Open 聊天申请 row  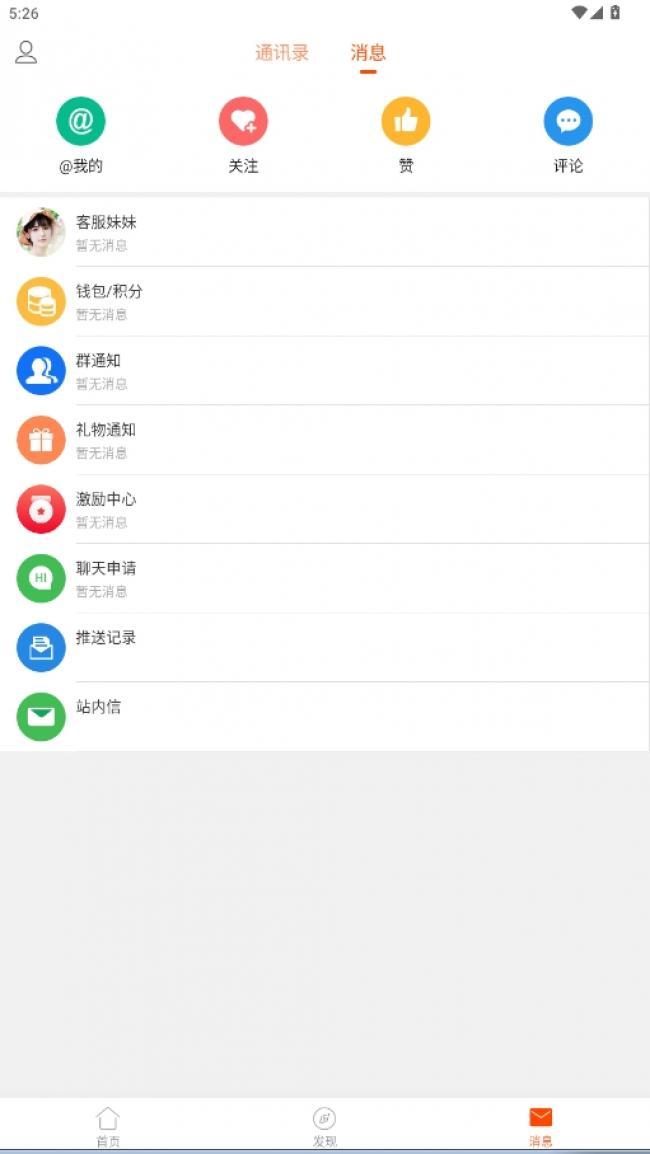325,578
